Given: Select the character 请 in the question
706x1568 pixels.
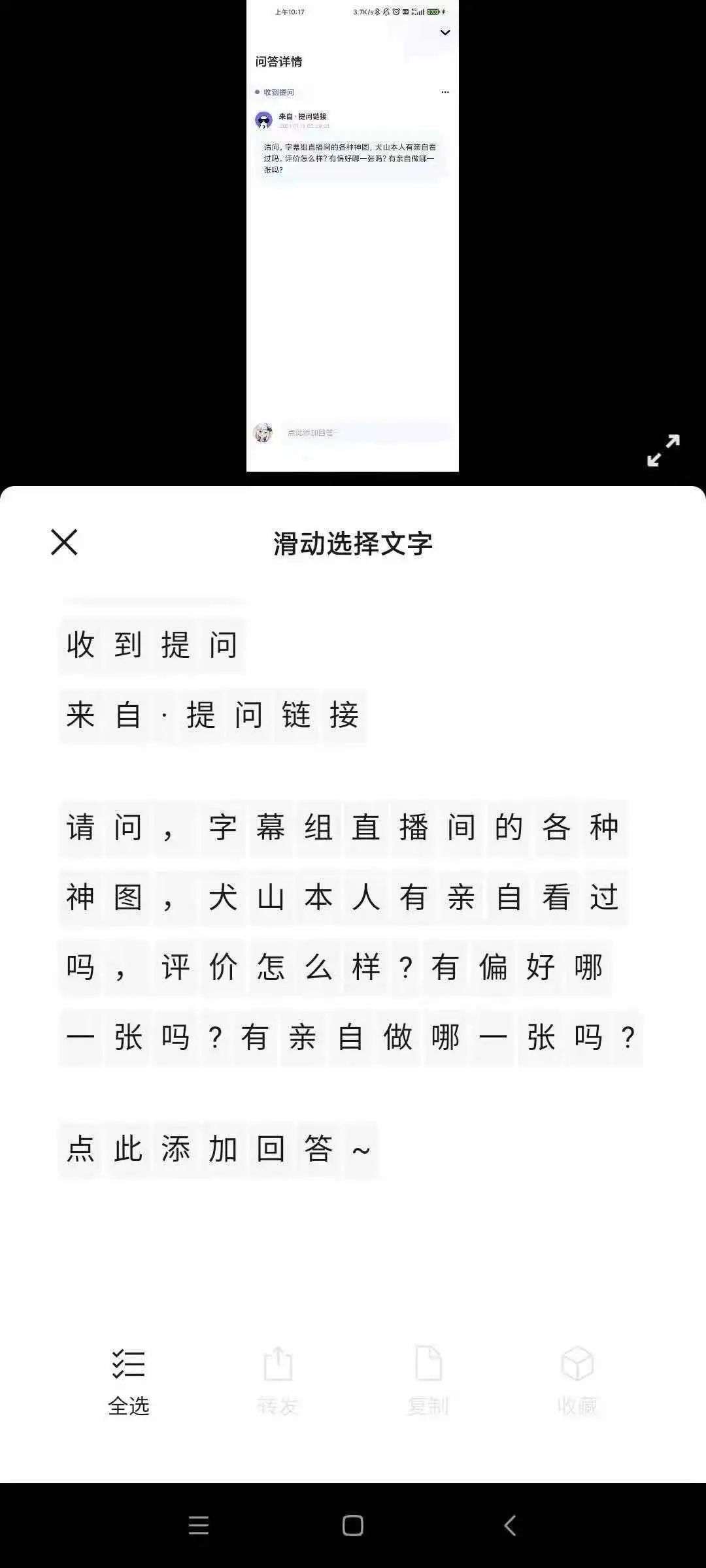Looking at the screenshot, I should [80, 828].
